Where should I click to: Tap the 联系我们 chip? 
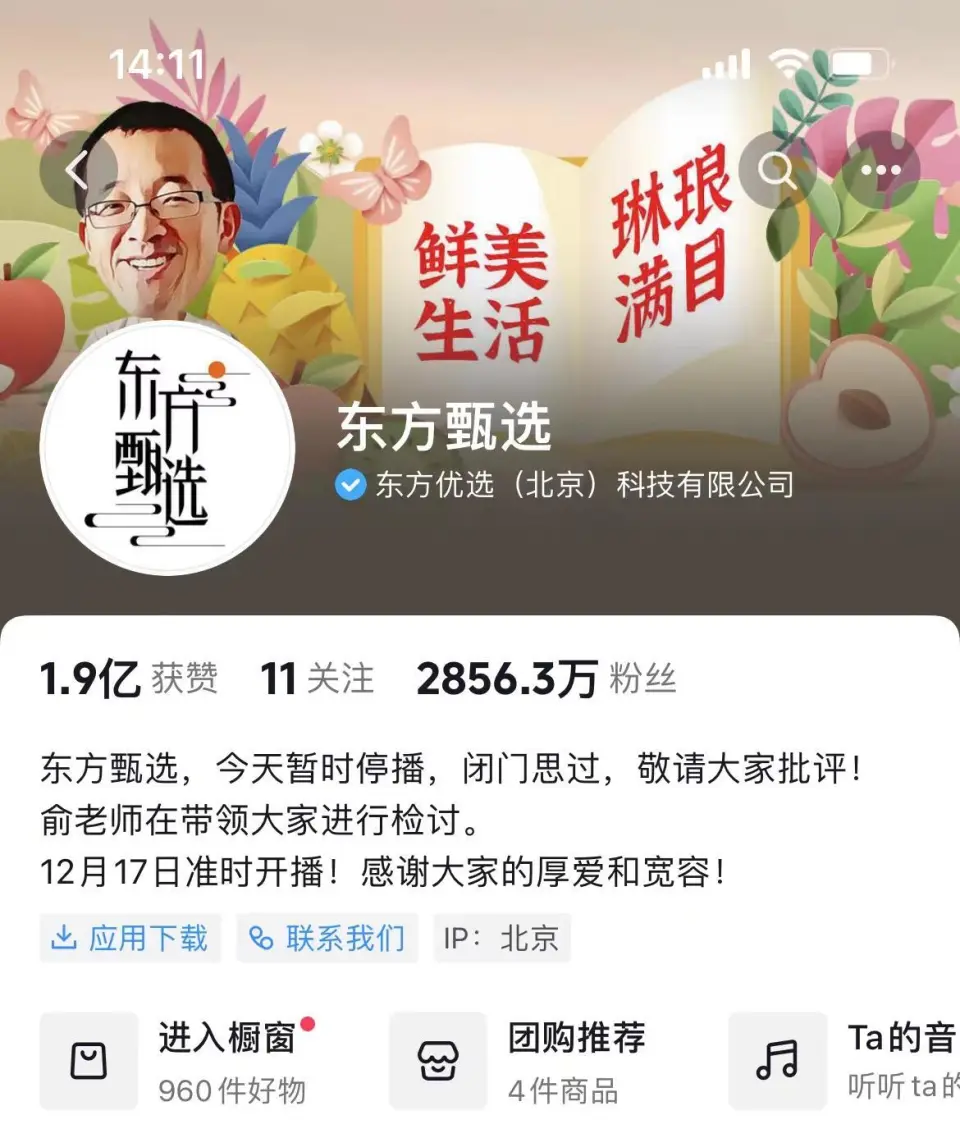pos(327,938)
